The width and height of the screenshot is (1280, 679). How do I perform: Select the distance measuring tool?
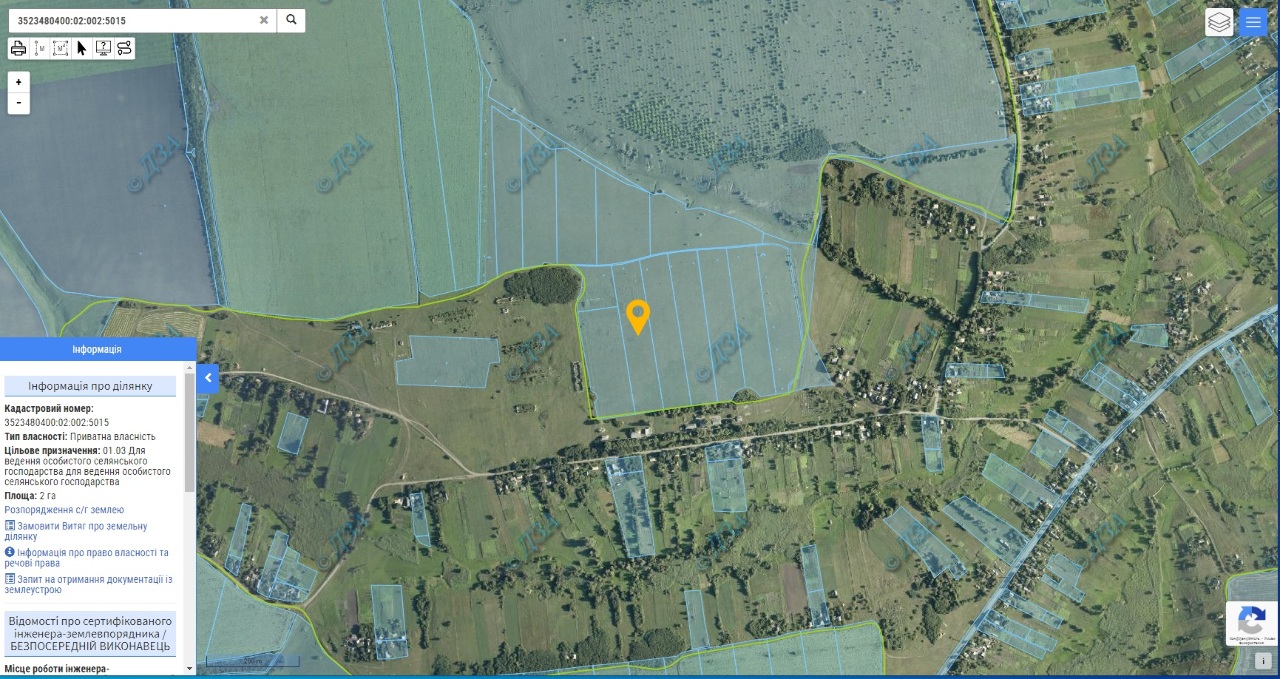click(40, 48)
